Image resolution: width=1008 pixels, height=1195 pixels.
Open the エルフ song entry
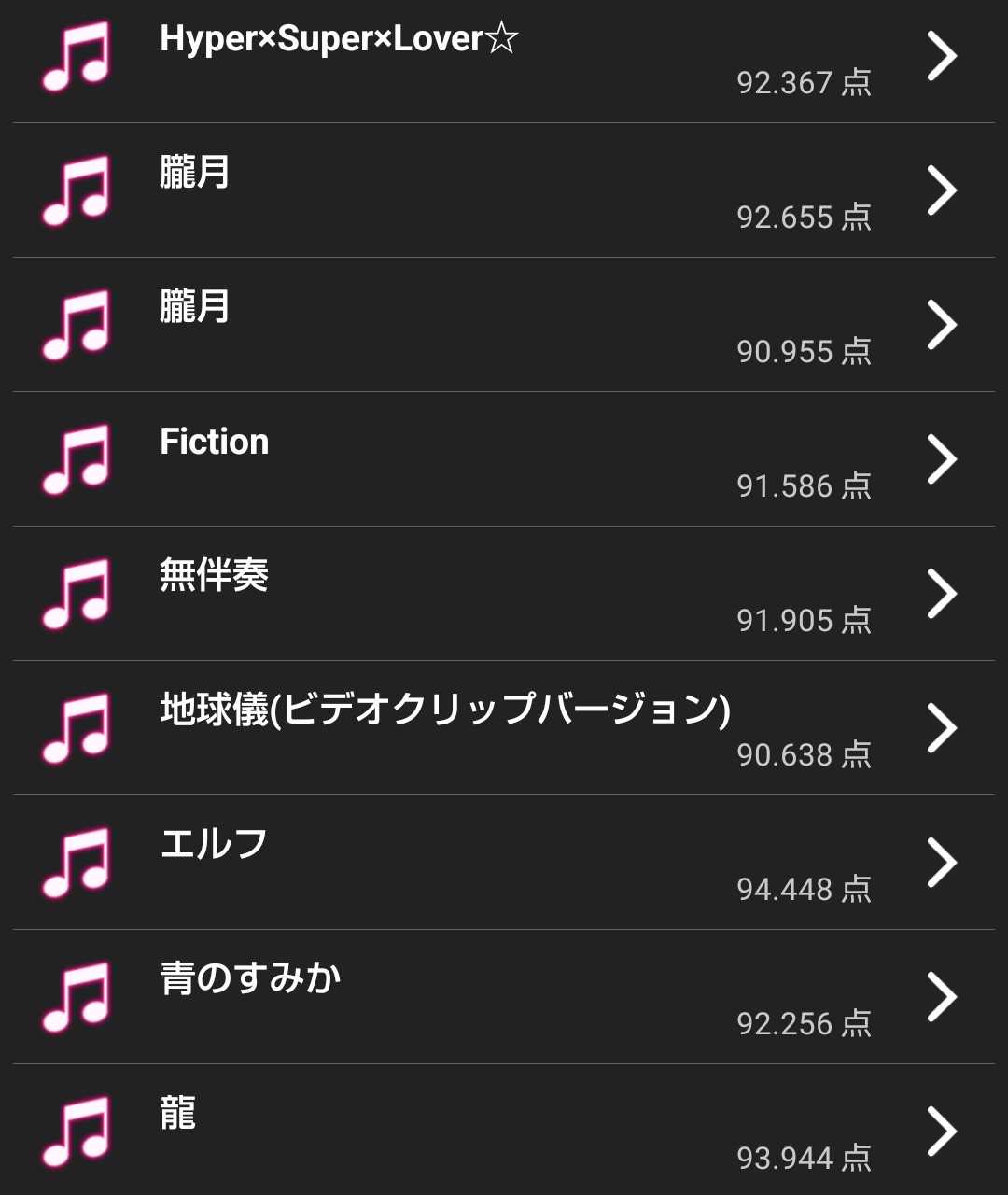pyautogui.click(x=504, y=863)
